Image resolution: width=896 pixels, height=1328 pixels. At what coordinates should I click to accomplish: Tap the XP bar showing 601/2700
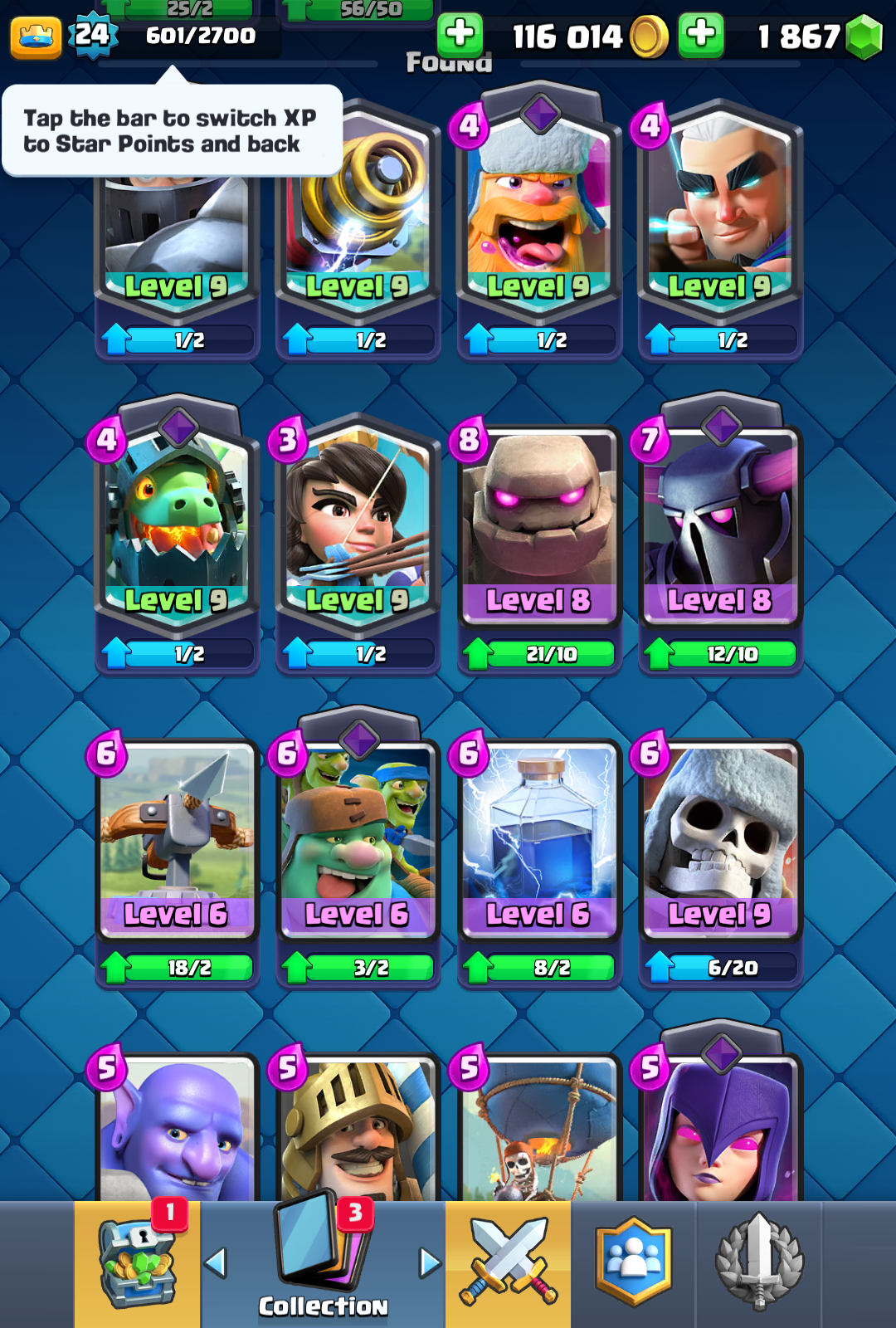[x=199, y=36]
